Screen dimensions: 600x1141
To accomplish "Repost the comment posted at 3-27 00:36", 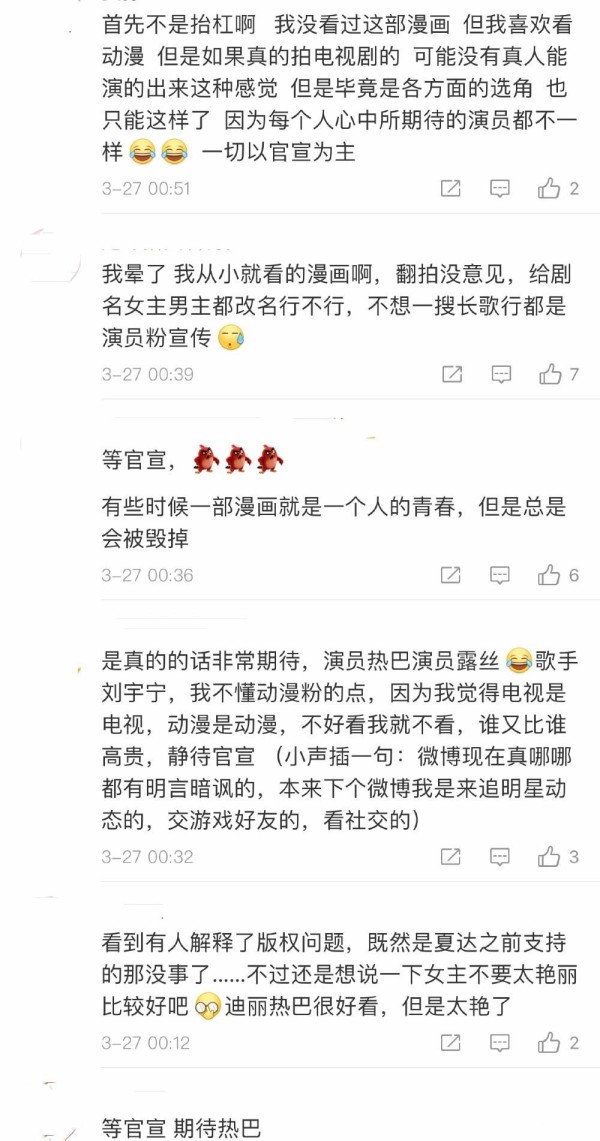I will pos(451,575).
